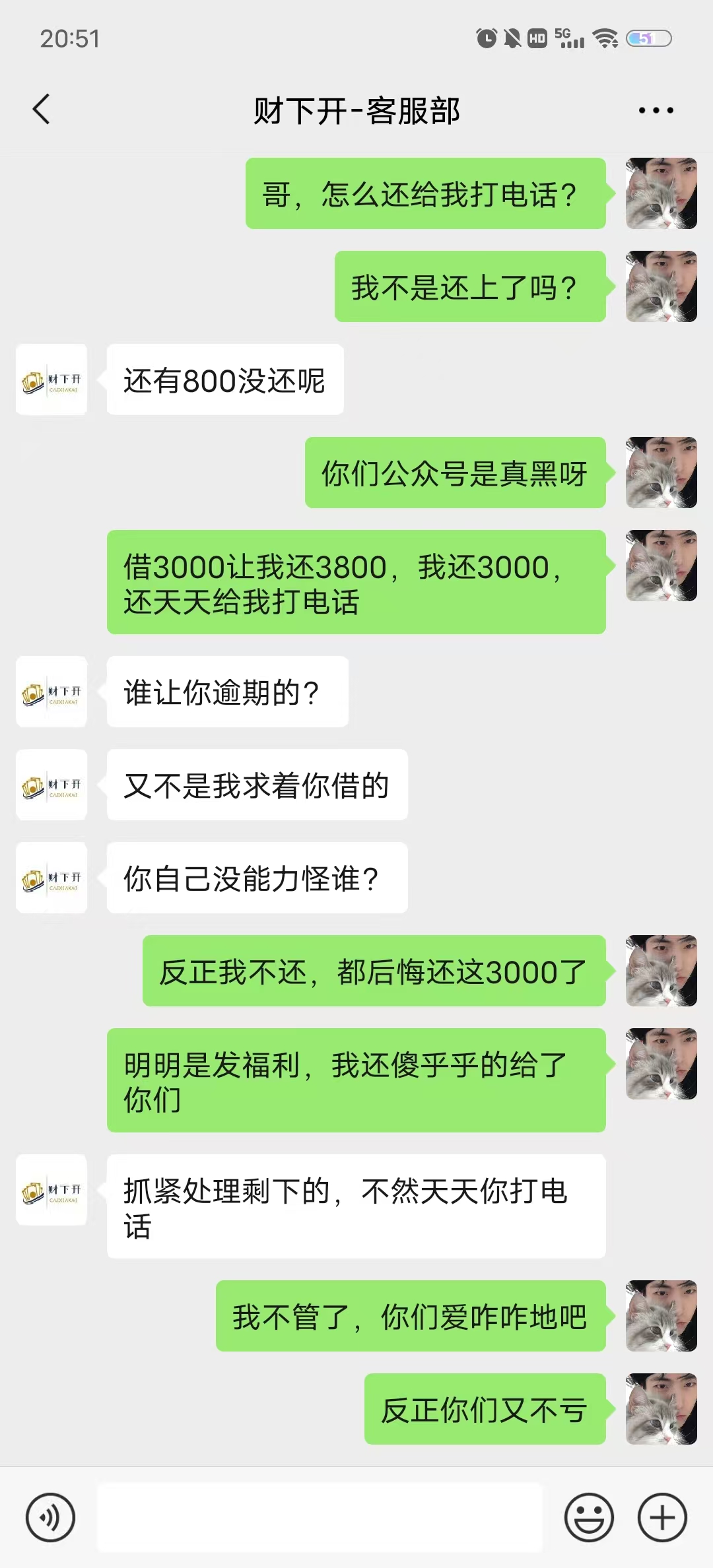The height and width of the screenshot is (1568, 713).
Task: Tap the plus icon to open attachments
Action: click(x=660, y=1516)
